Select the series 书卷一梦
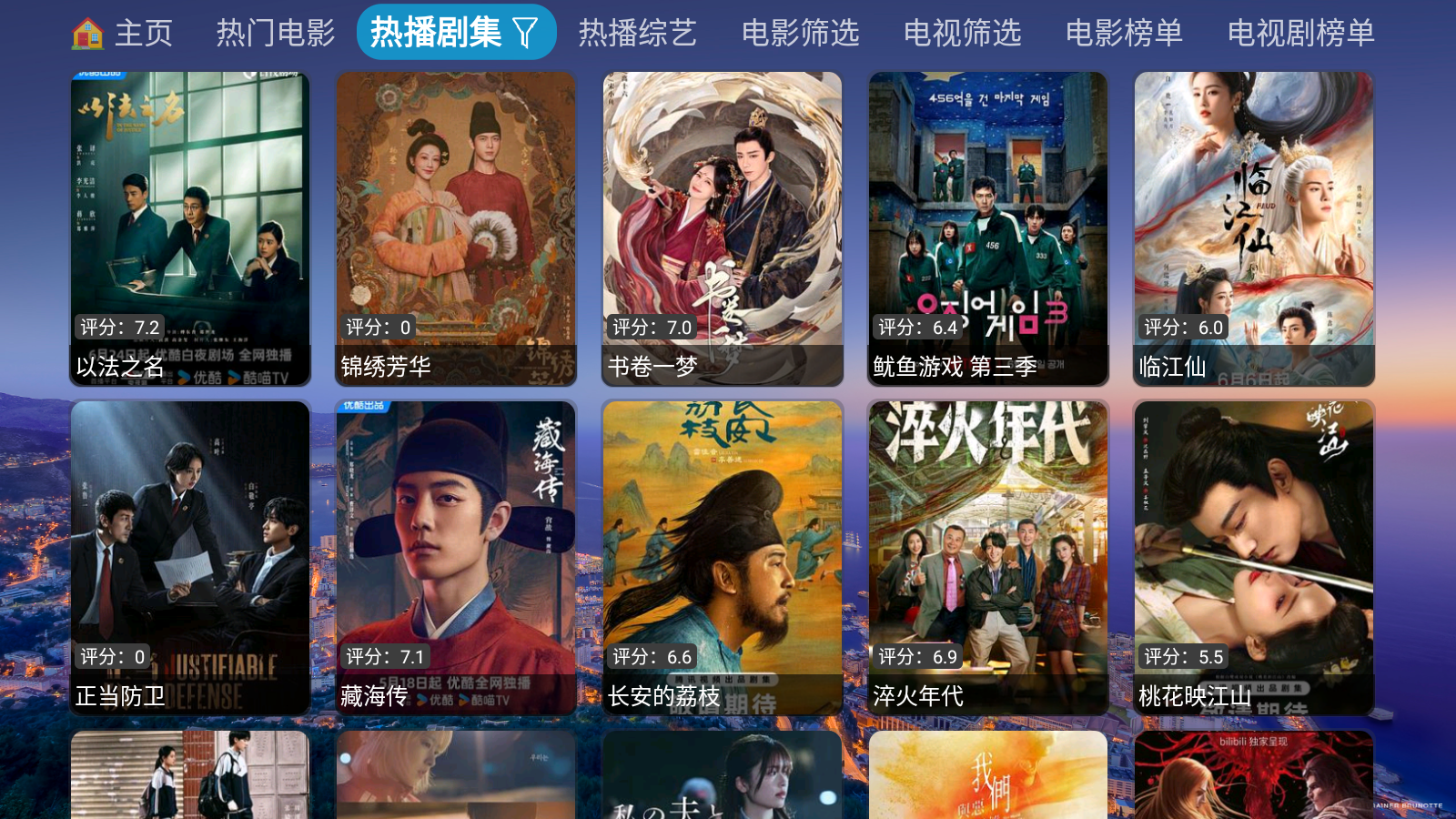This screenshot has width=1456, height=819. (x=723, y=227)
